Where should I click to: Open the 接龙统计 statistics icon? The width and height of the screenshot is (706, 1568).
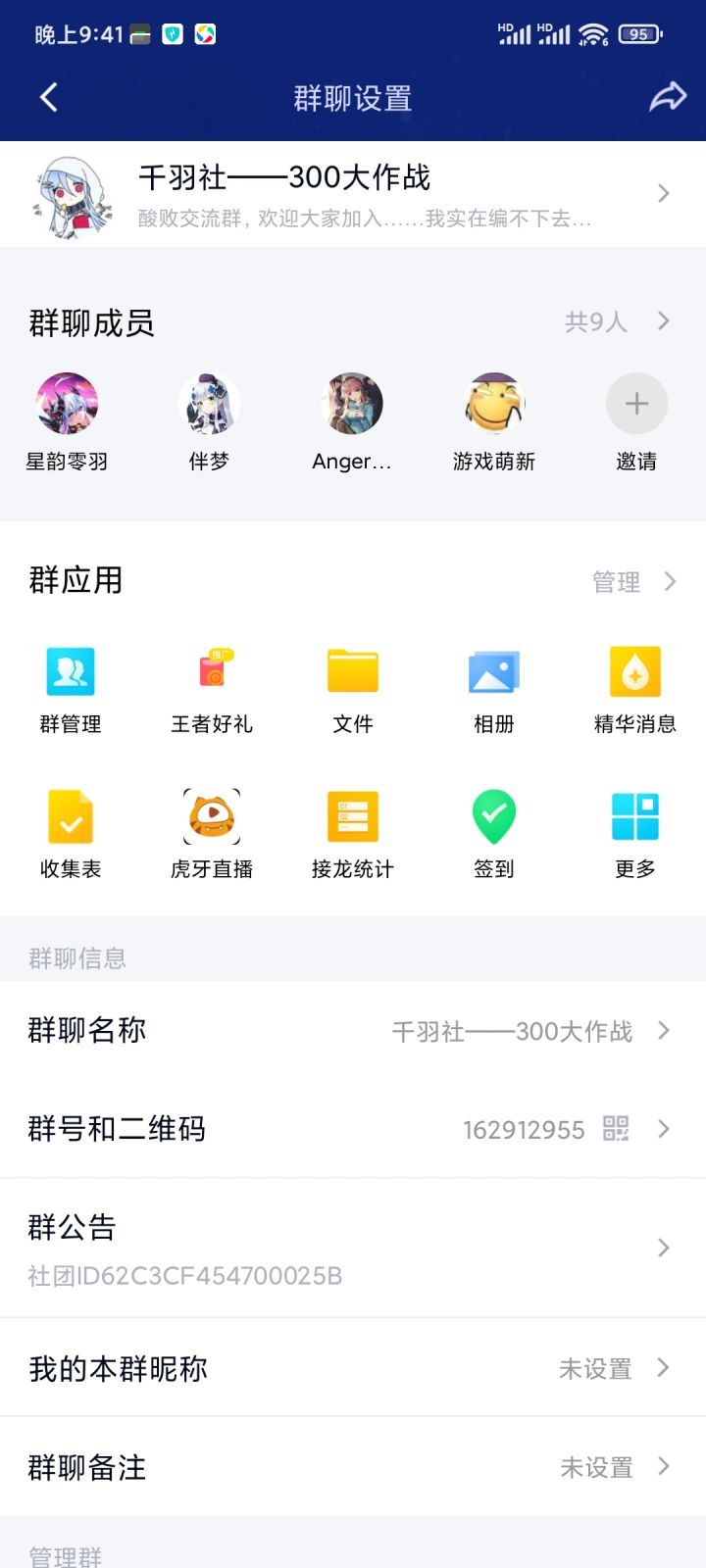coord(353,828)
